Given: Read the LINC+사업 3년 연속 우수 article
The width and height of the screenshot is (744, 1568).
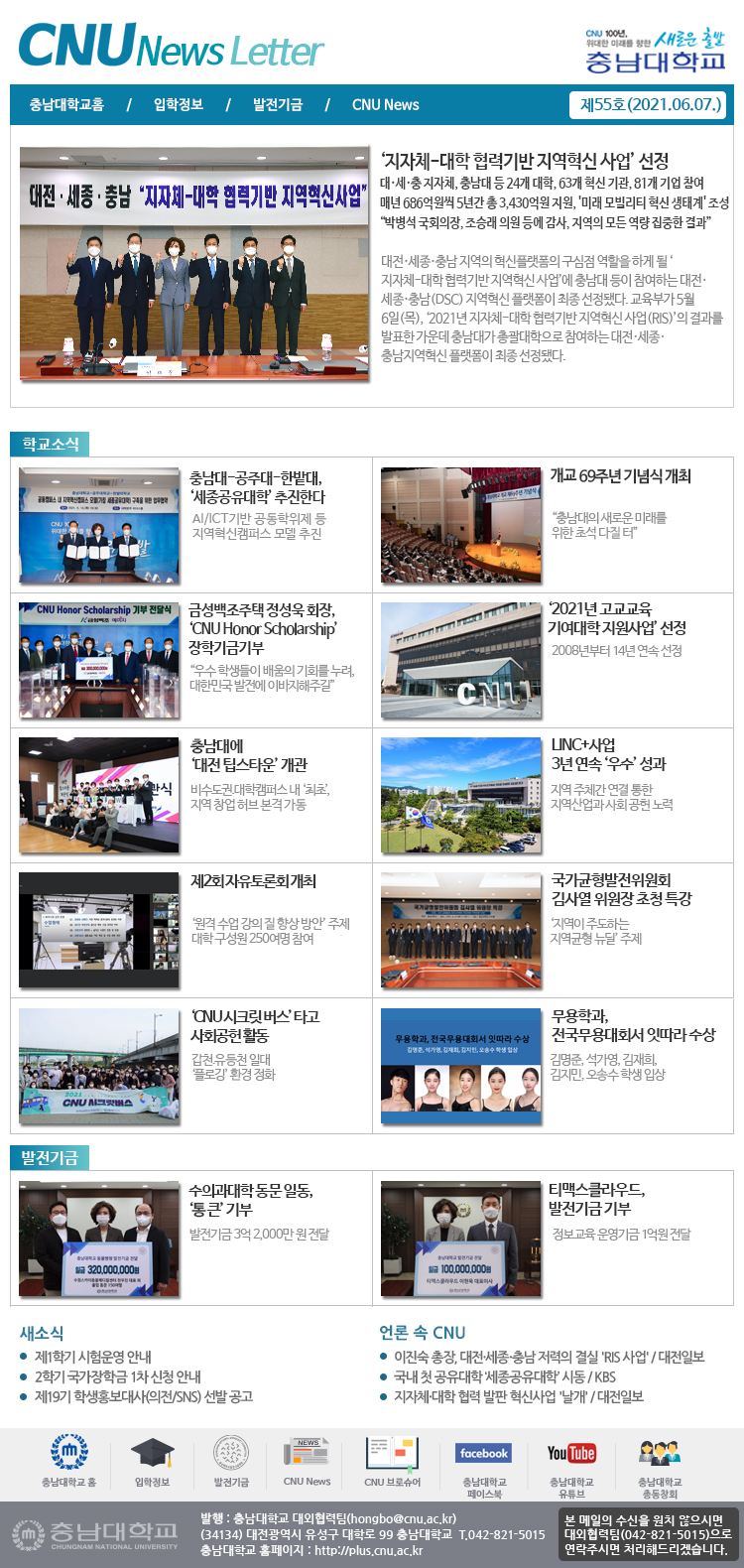Looking at the screenshot, I should 608,754.
